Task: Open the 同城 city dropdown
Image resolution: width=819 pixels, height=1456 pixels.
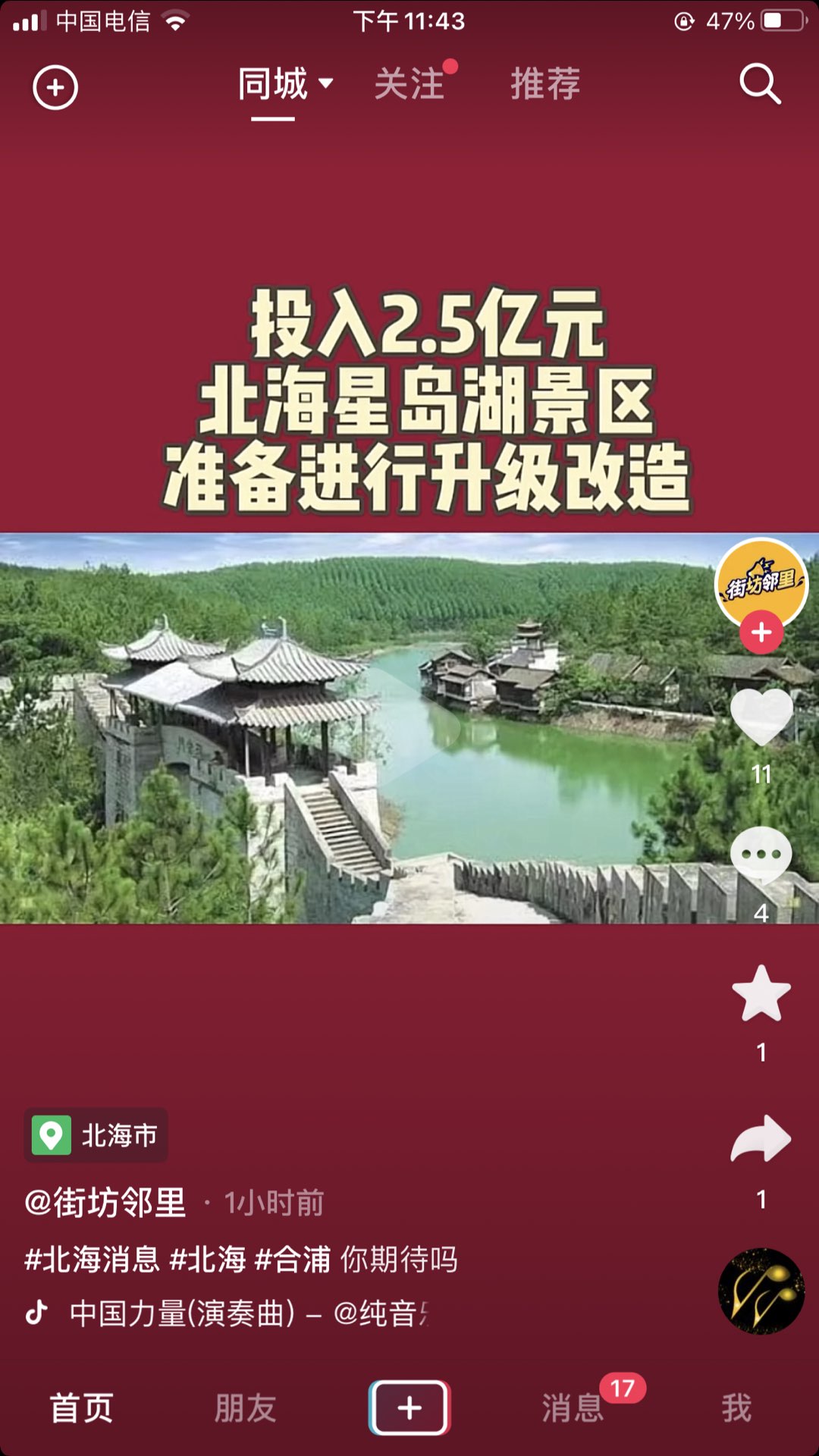Action: point(285,84)
